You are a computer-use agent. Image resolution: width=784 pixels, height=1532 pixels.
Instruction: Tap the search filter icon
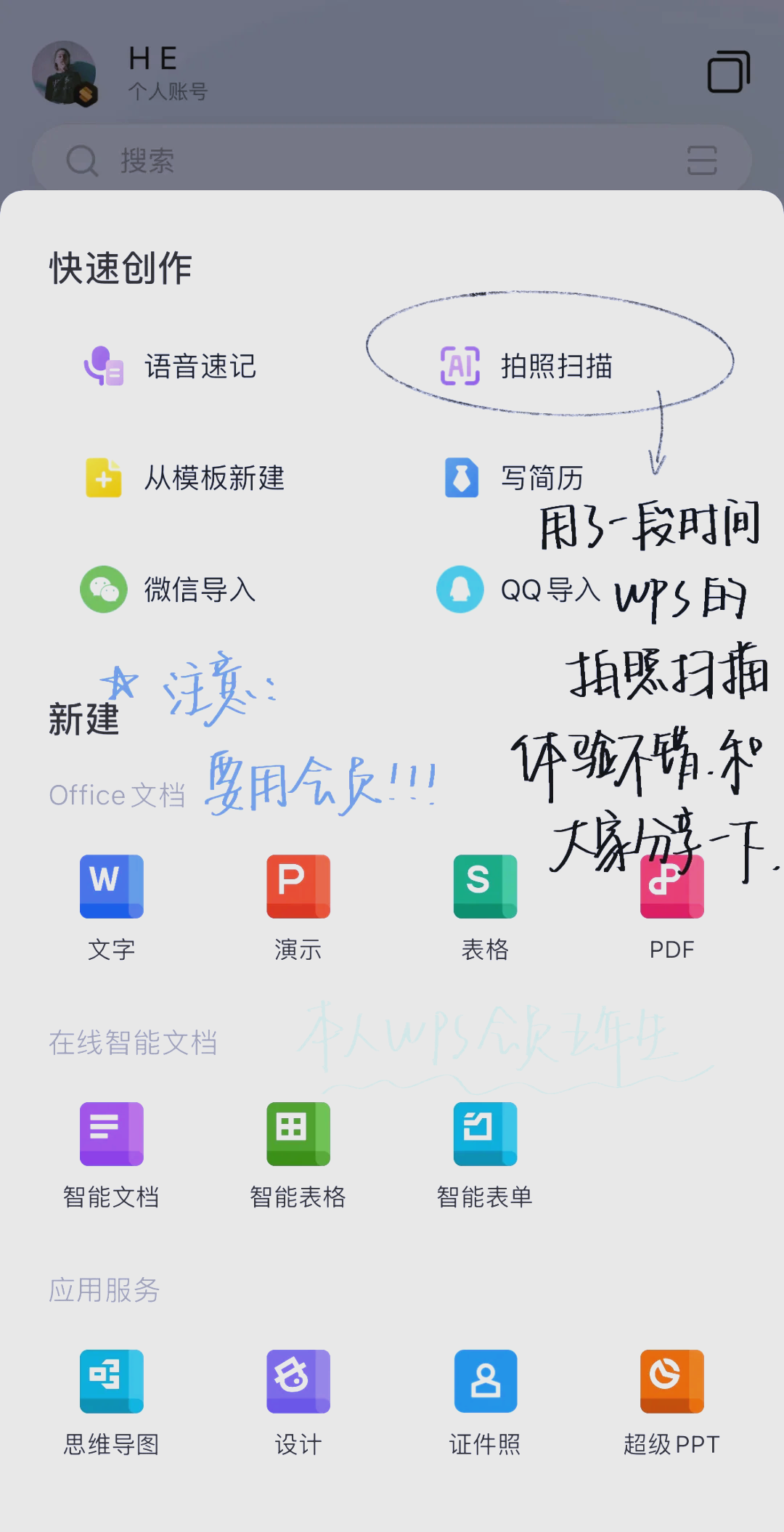click(701, 160)
